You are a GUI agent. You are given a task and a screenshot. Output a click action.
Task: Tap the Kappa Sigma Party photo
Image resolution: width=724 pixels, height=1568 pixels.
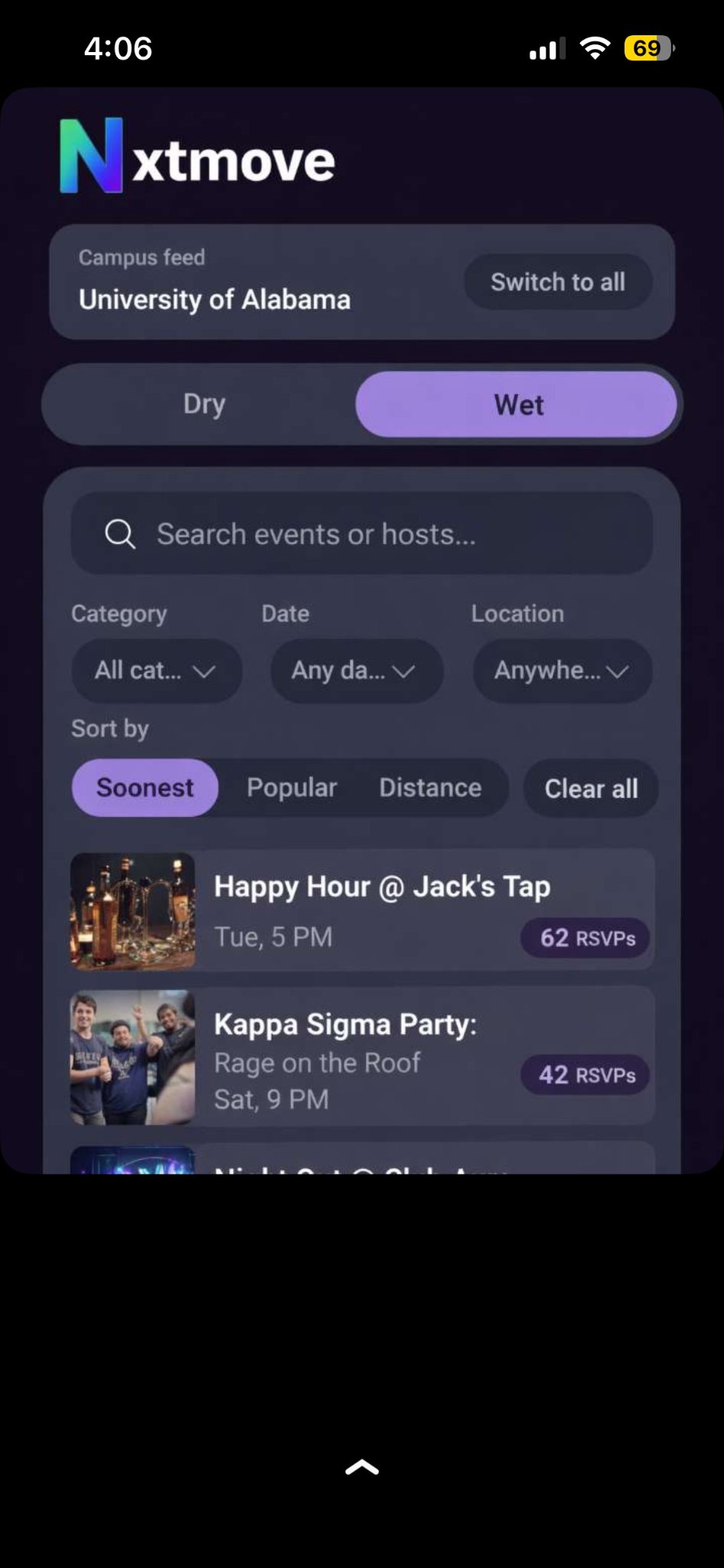tap(132, 1057)
